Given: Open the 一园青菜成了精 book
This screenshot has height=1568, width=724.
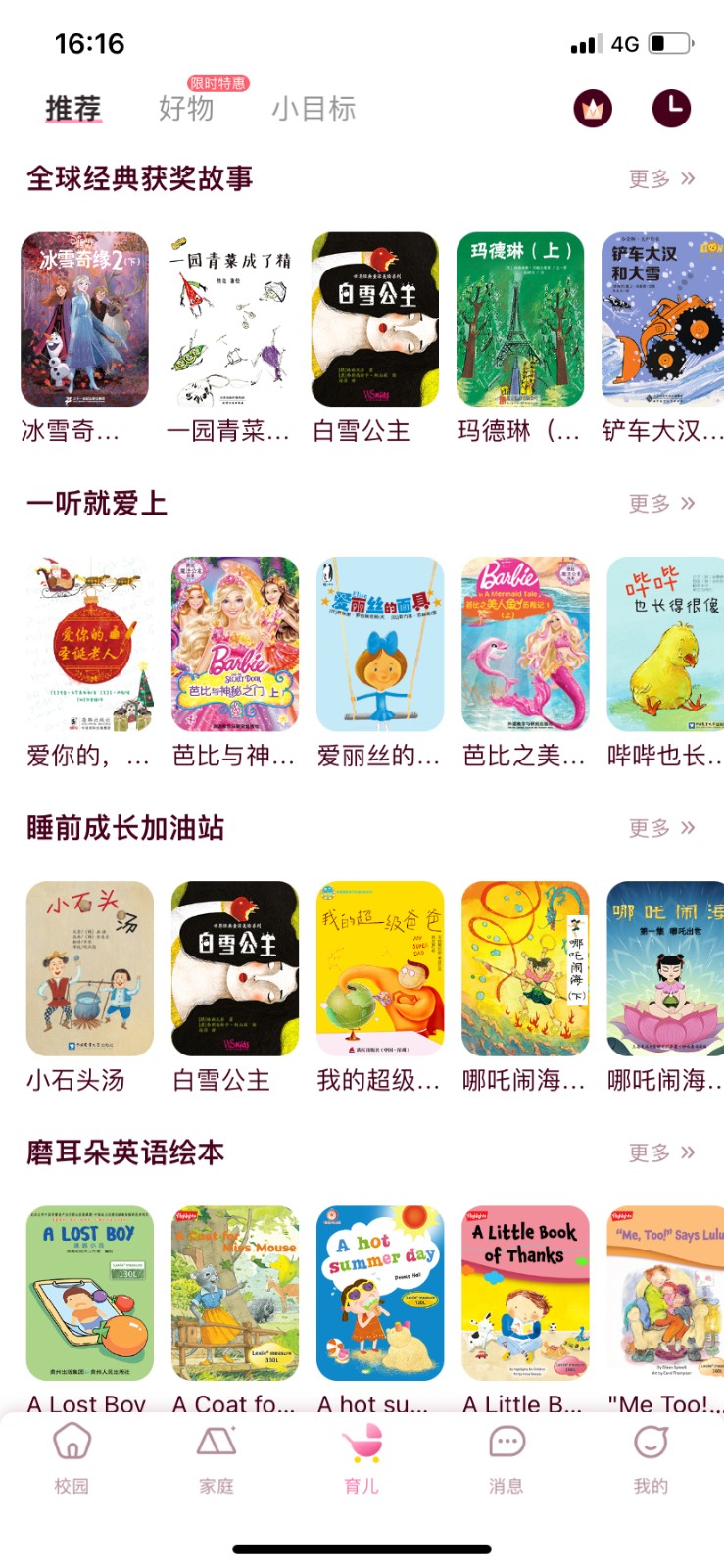Looking at the screenshot, I should [230, 319].
